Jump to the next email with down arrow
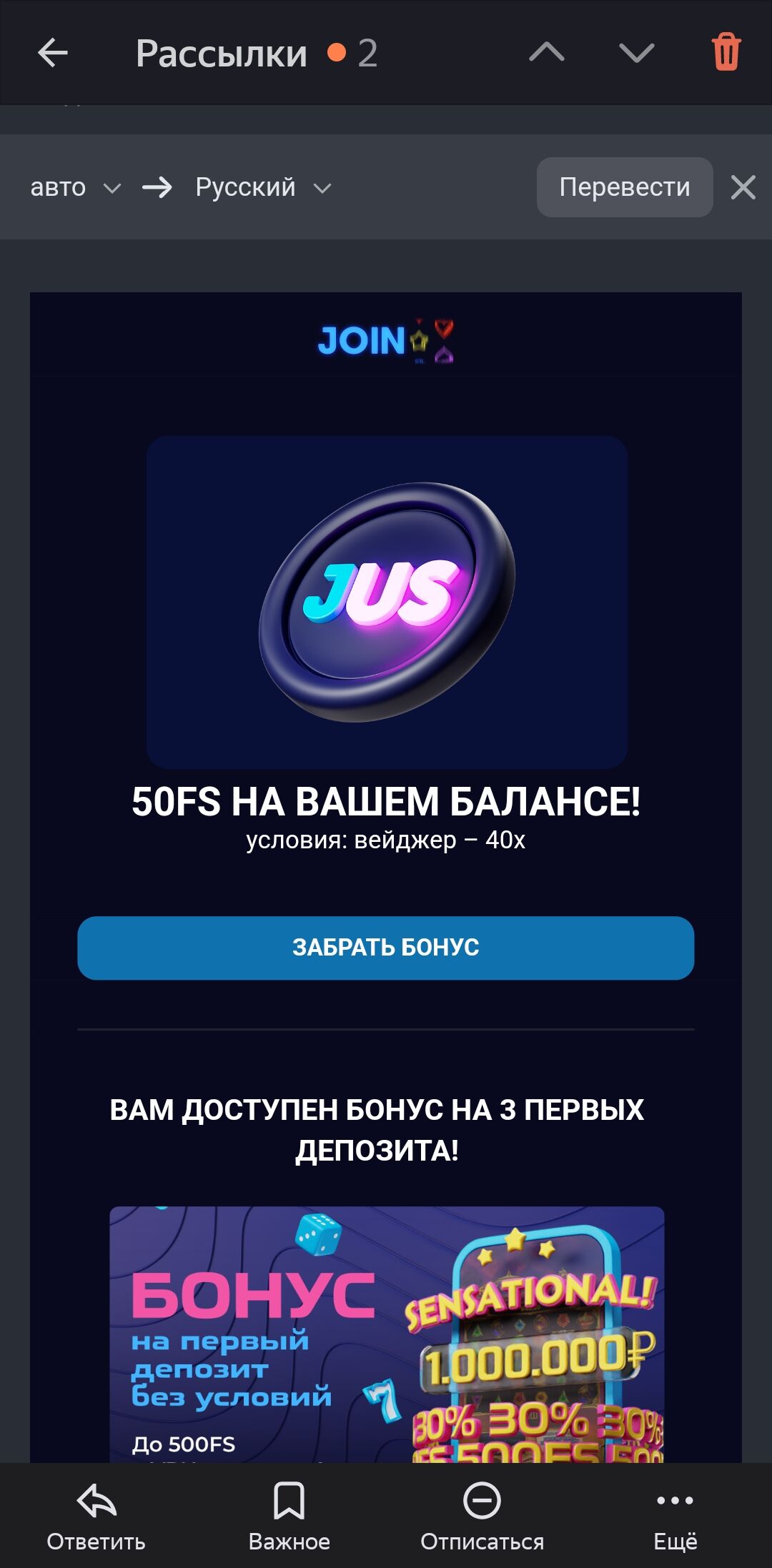The width and height of the screenshot is (772, 1568). tap(636, 53)
